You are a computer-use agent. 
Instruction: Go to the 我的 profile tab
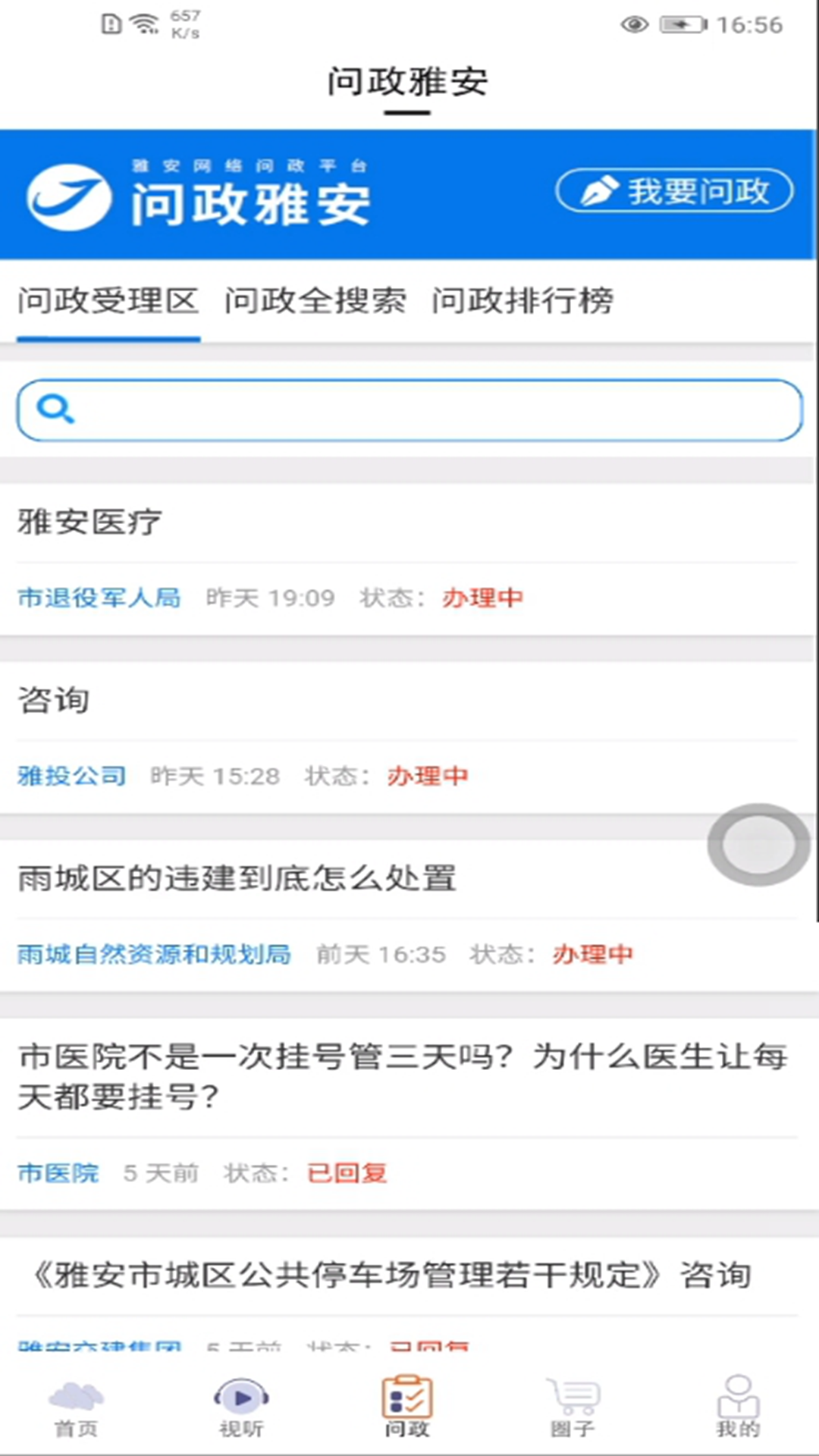[x=737, y=1407]
